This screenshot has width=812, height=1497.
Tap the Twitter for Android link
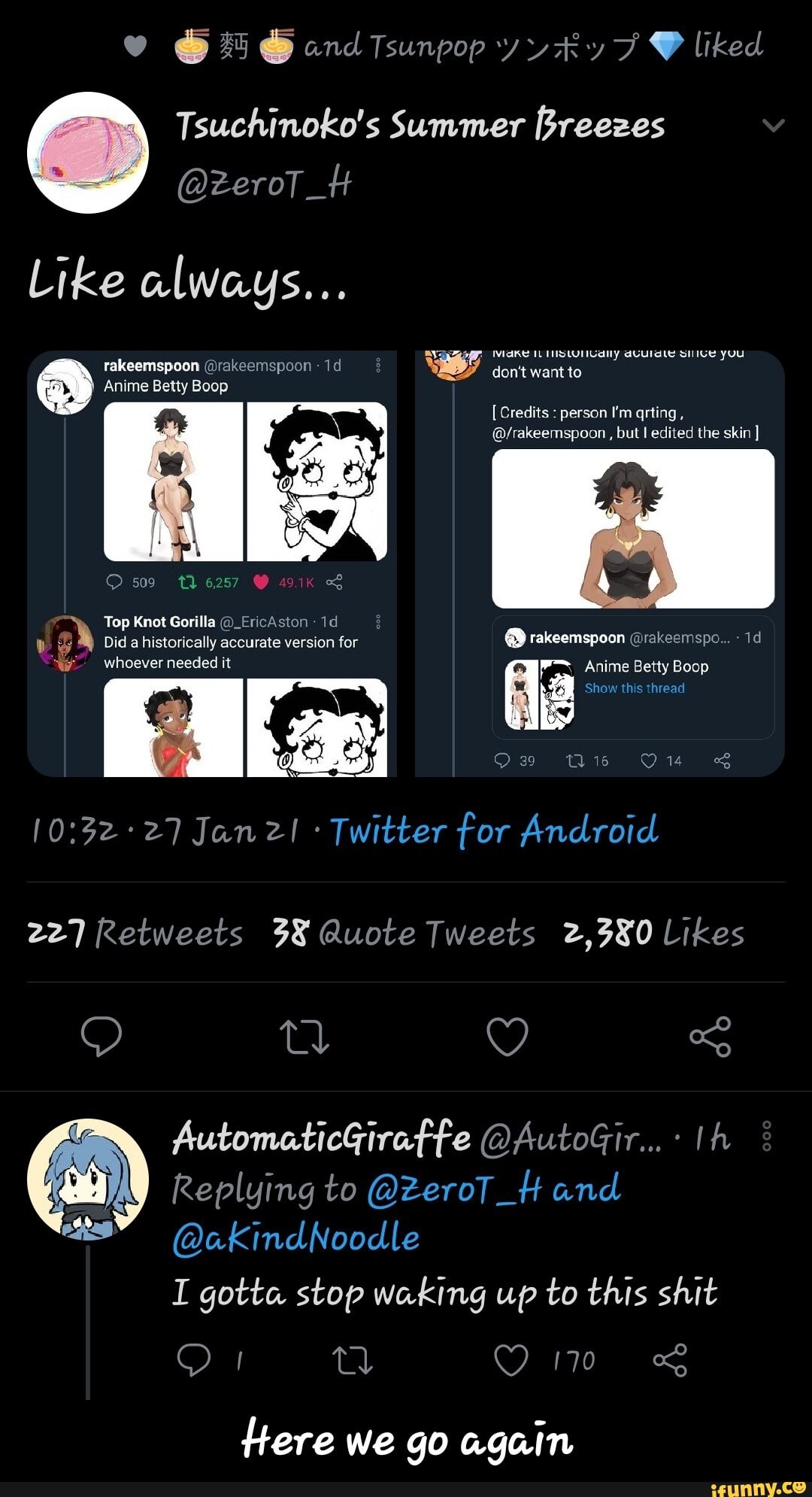click(x=494, y=831)
